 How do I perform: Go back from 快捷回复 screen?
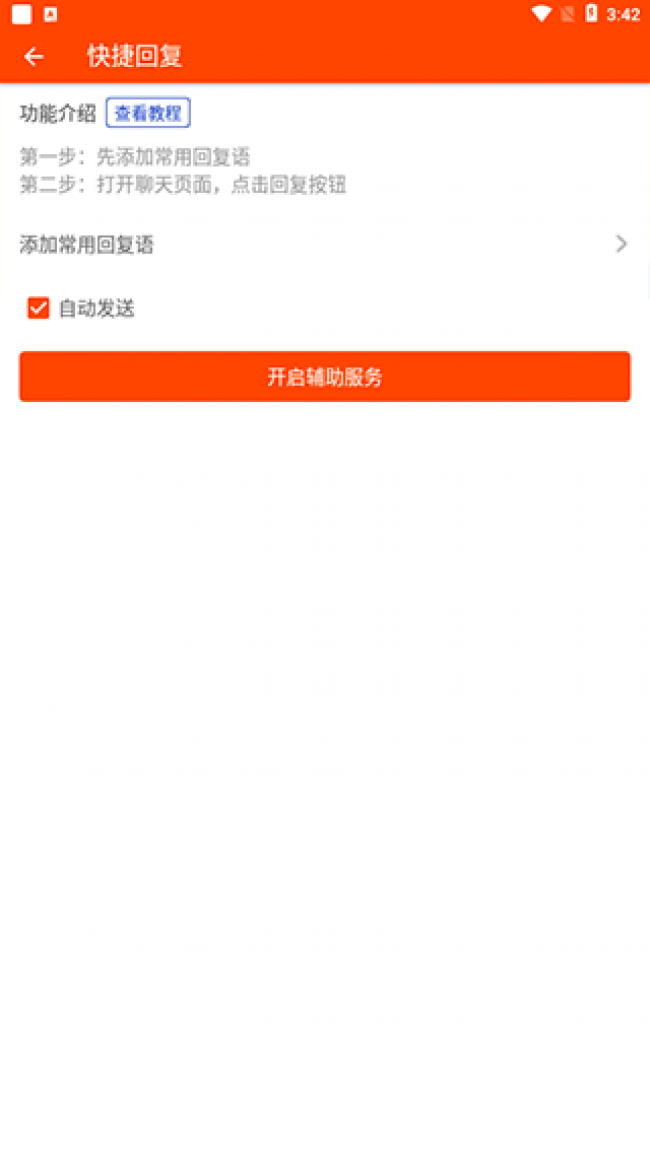[x=34, y=57]
